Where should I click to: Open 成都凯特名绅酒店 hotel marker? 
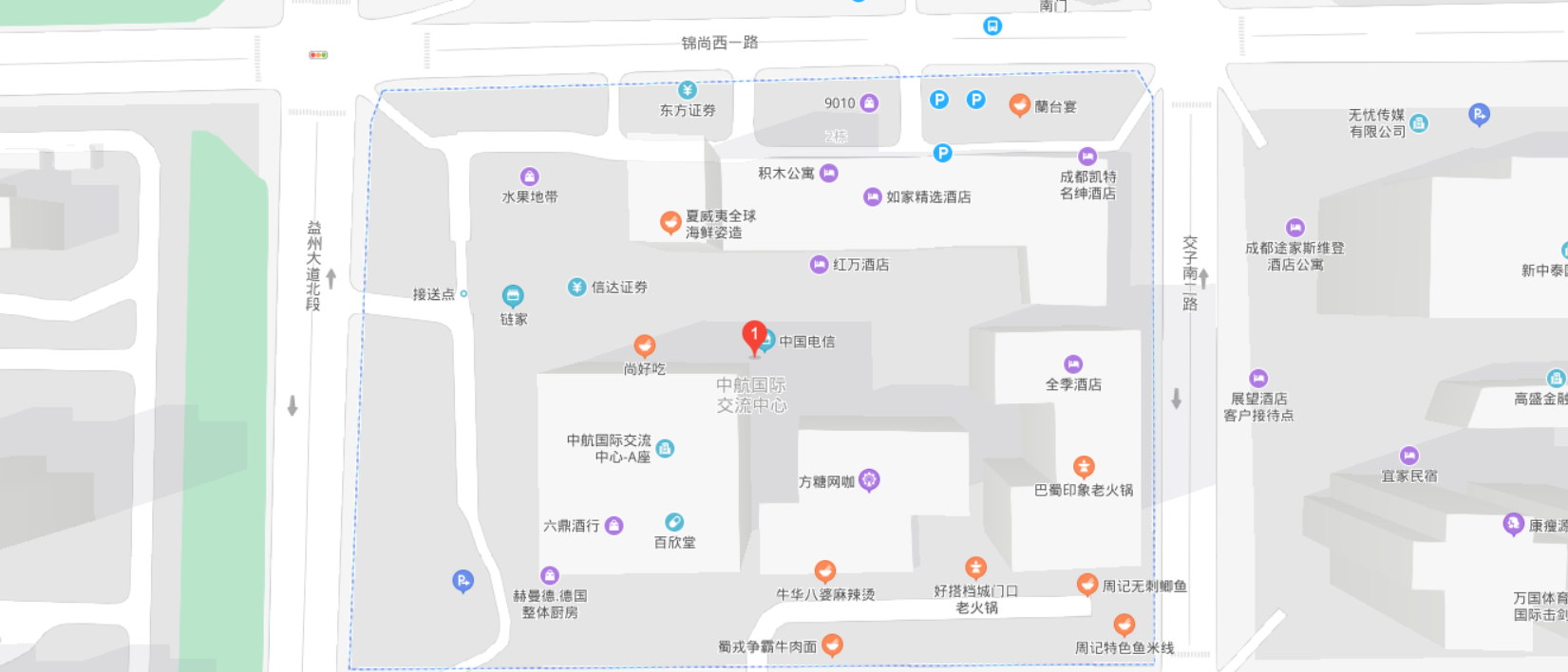[x=1087, y=157]
